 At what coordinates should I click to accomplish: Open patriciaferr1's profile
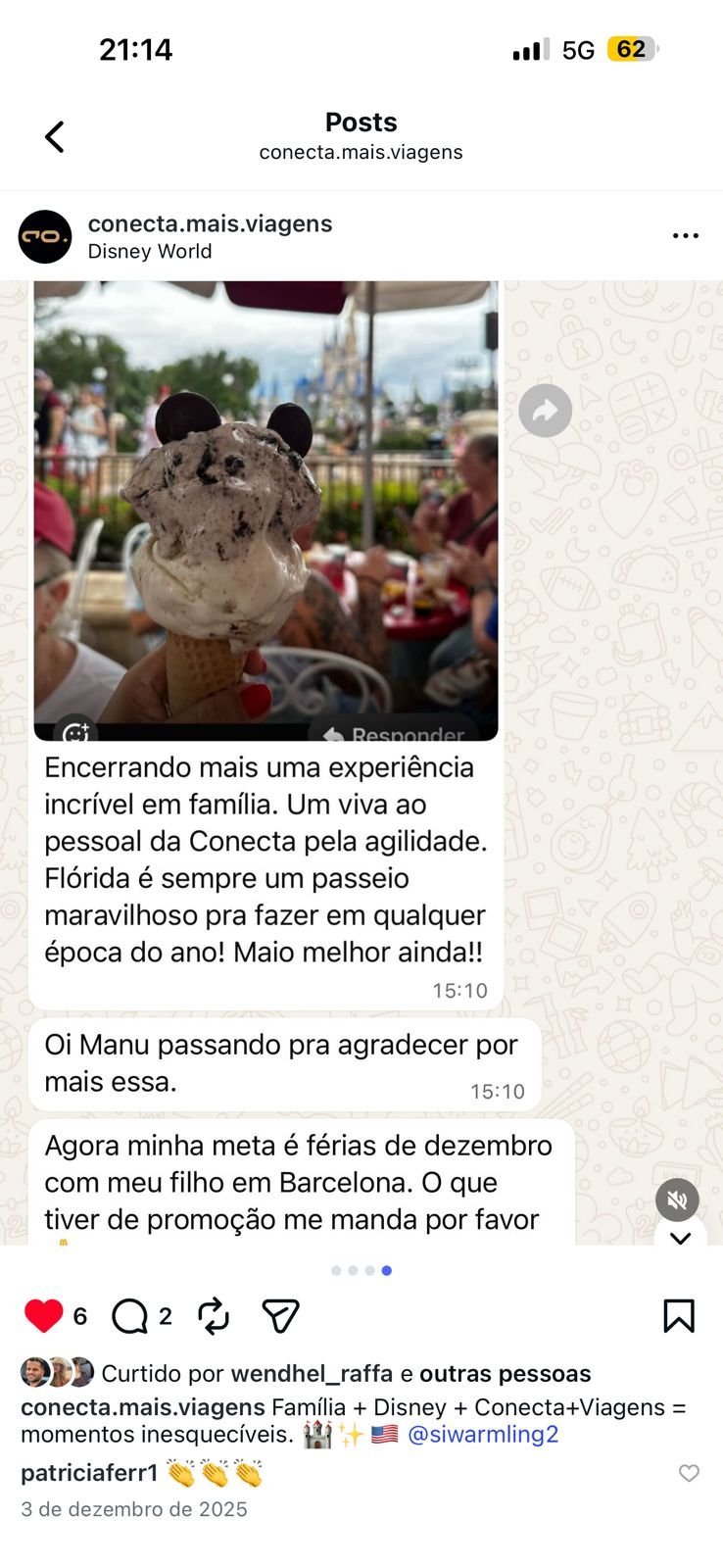89,1473
